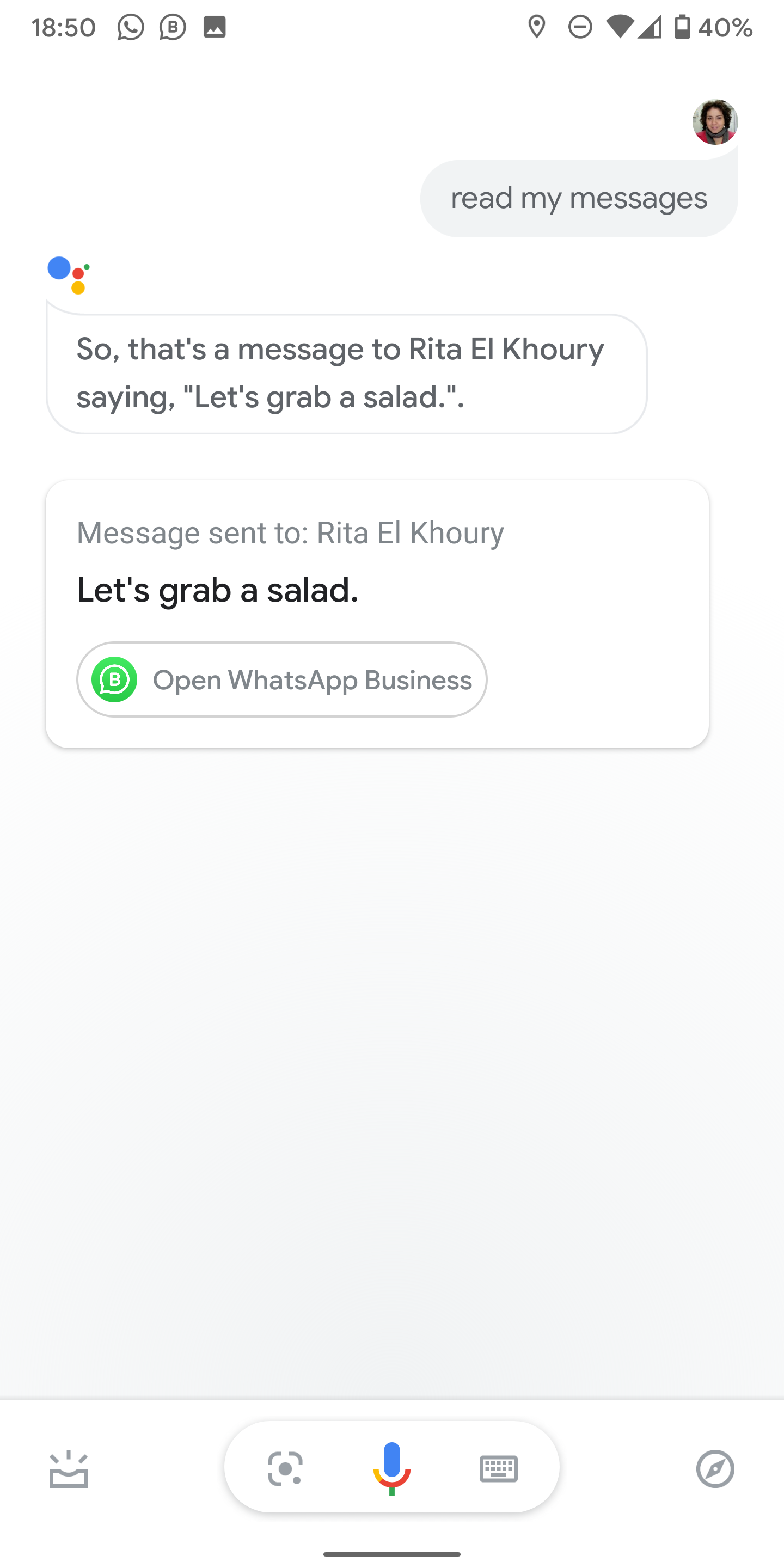Tap the location icon in the status bar

(538, 27)
